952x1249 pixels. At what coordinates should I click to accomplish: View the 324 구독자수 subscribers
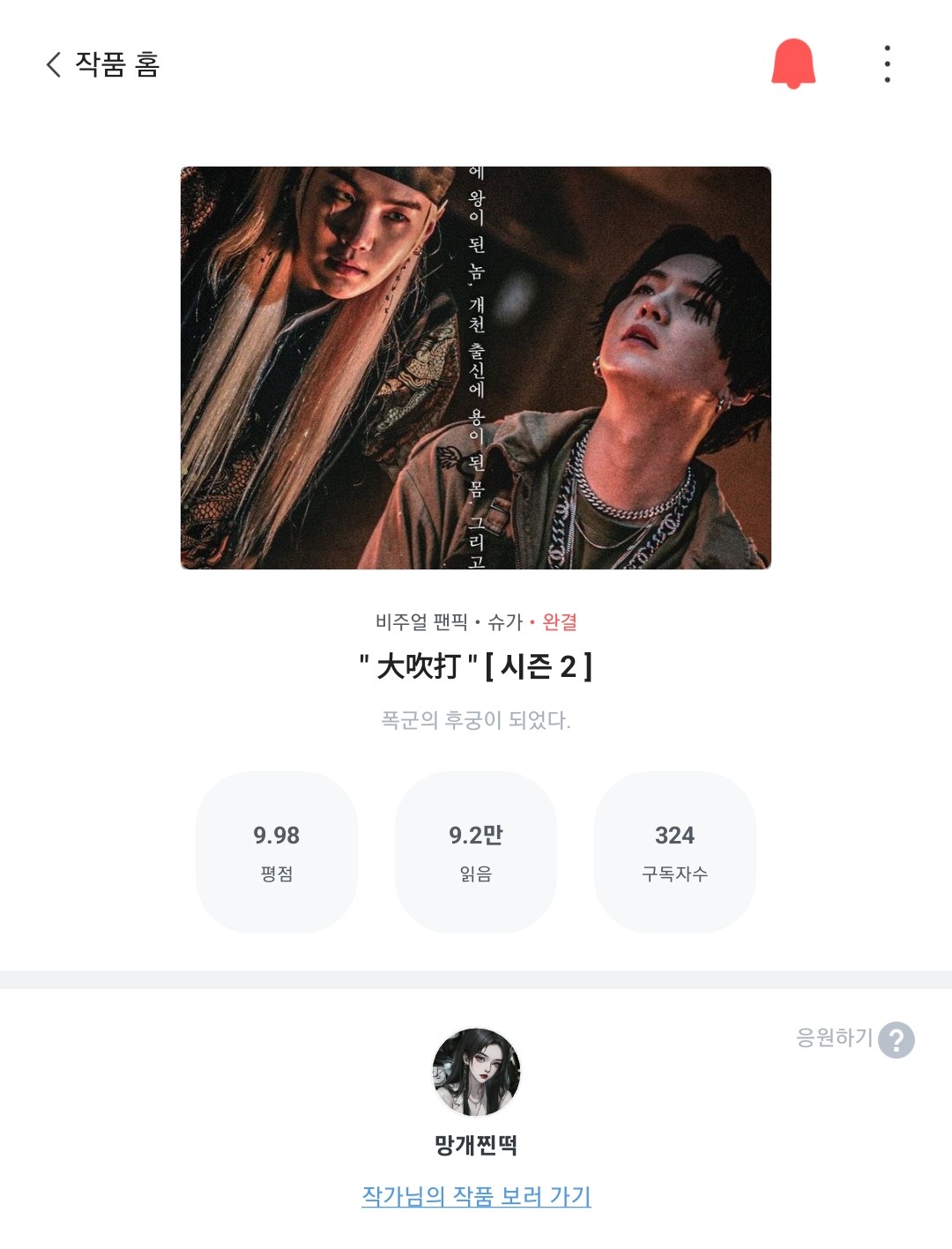(x=674, y=851)
